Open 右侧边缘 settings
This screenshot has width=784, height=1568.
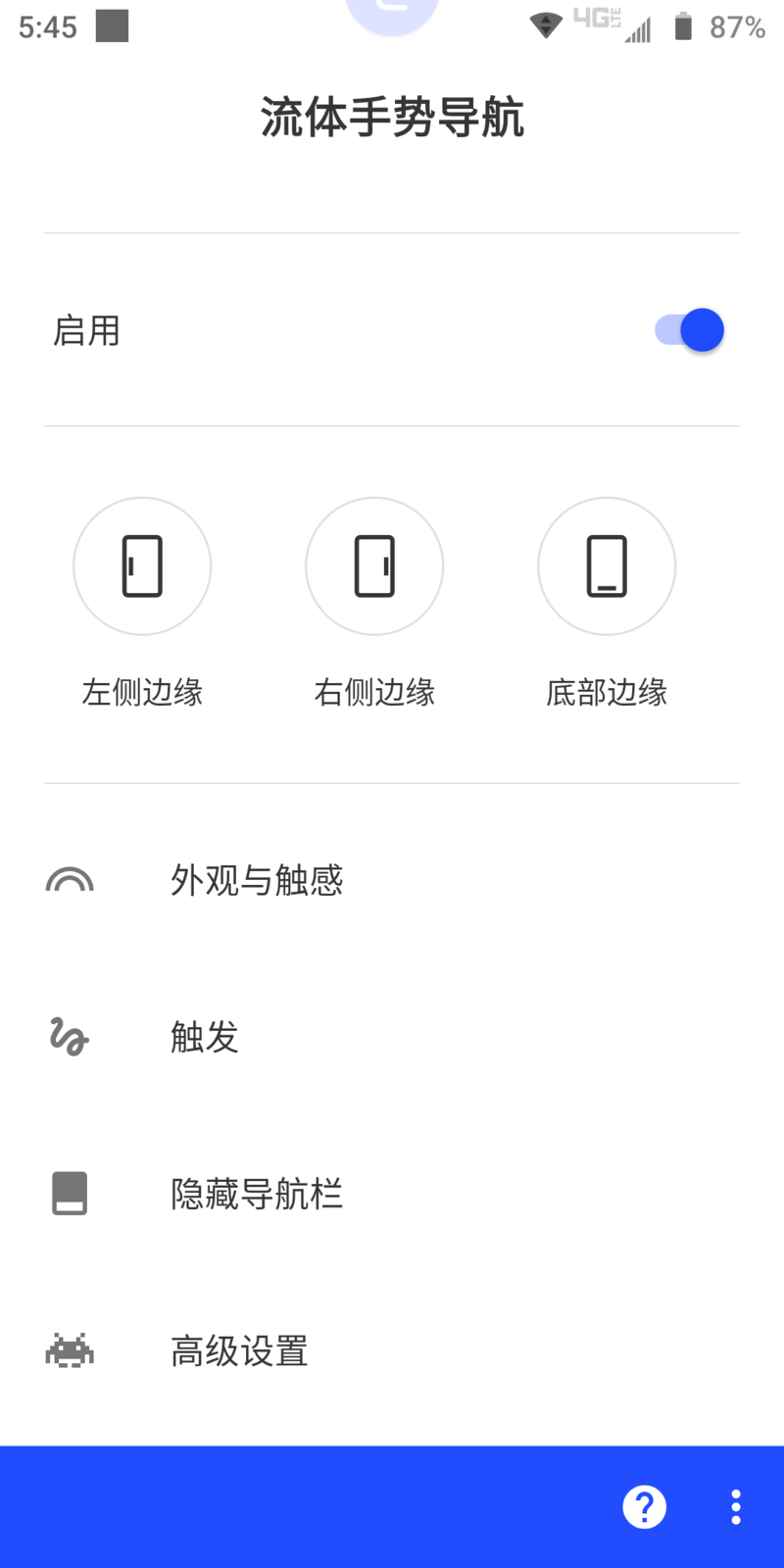click(374, 566)
